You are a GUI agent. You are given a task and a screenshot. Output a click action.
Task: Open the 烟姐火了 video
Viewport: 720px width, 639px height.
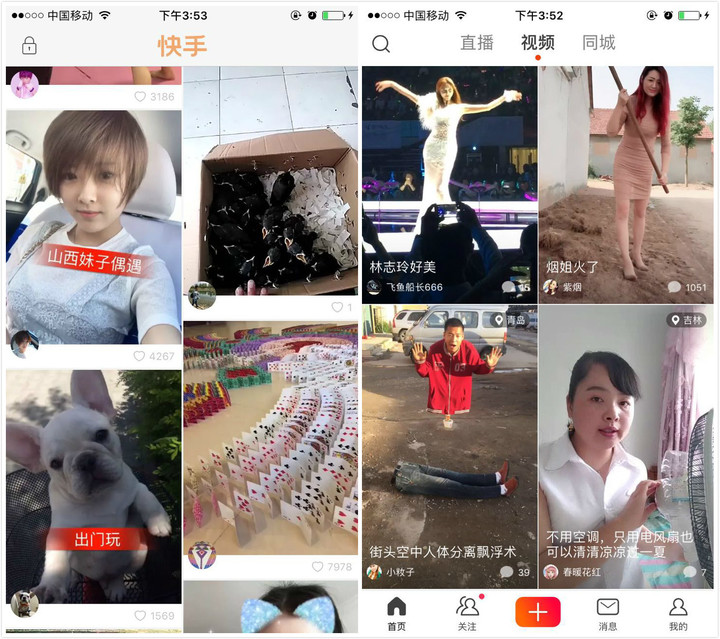coord(626,180)
